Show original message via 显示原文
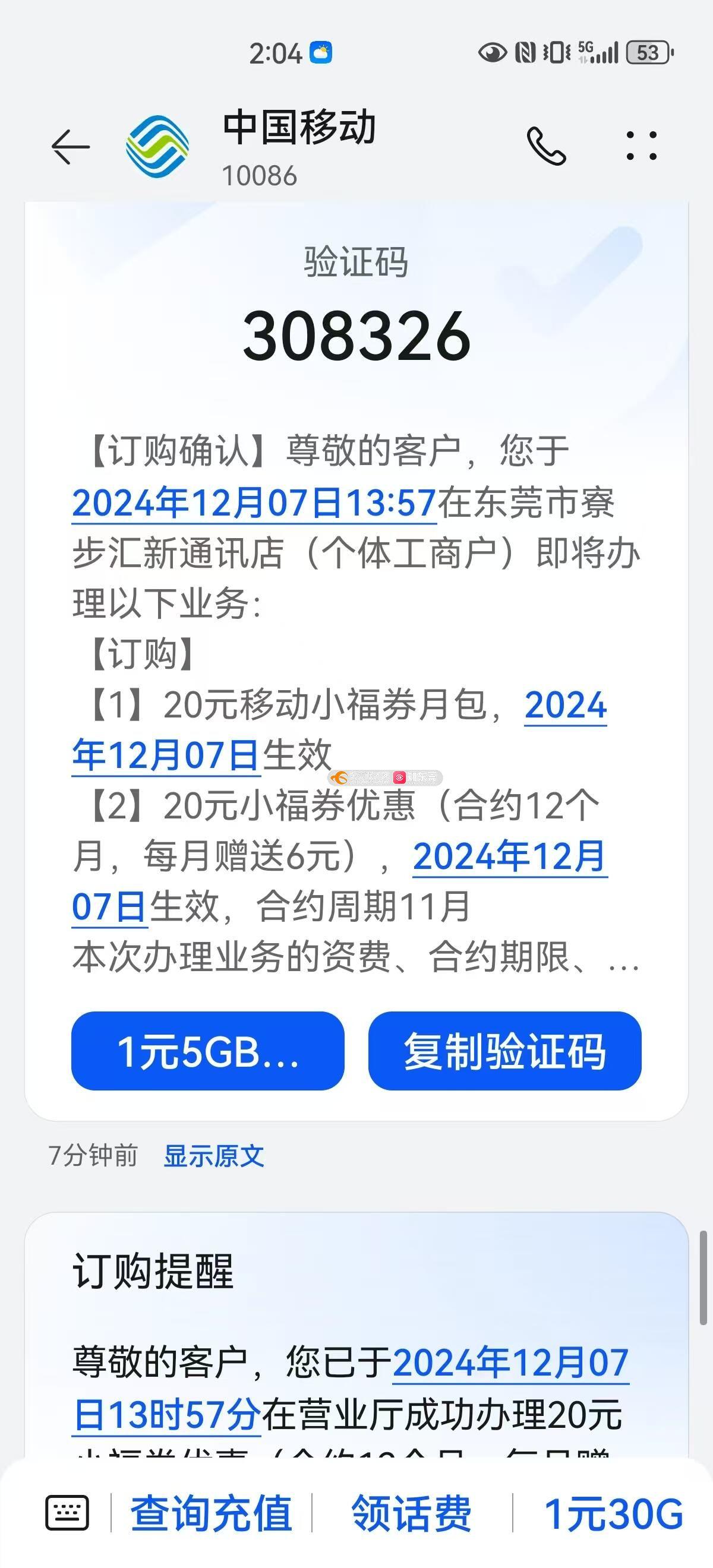 click(x=214, y=1155)
